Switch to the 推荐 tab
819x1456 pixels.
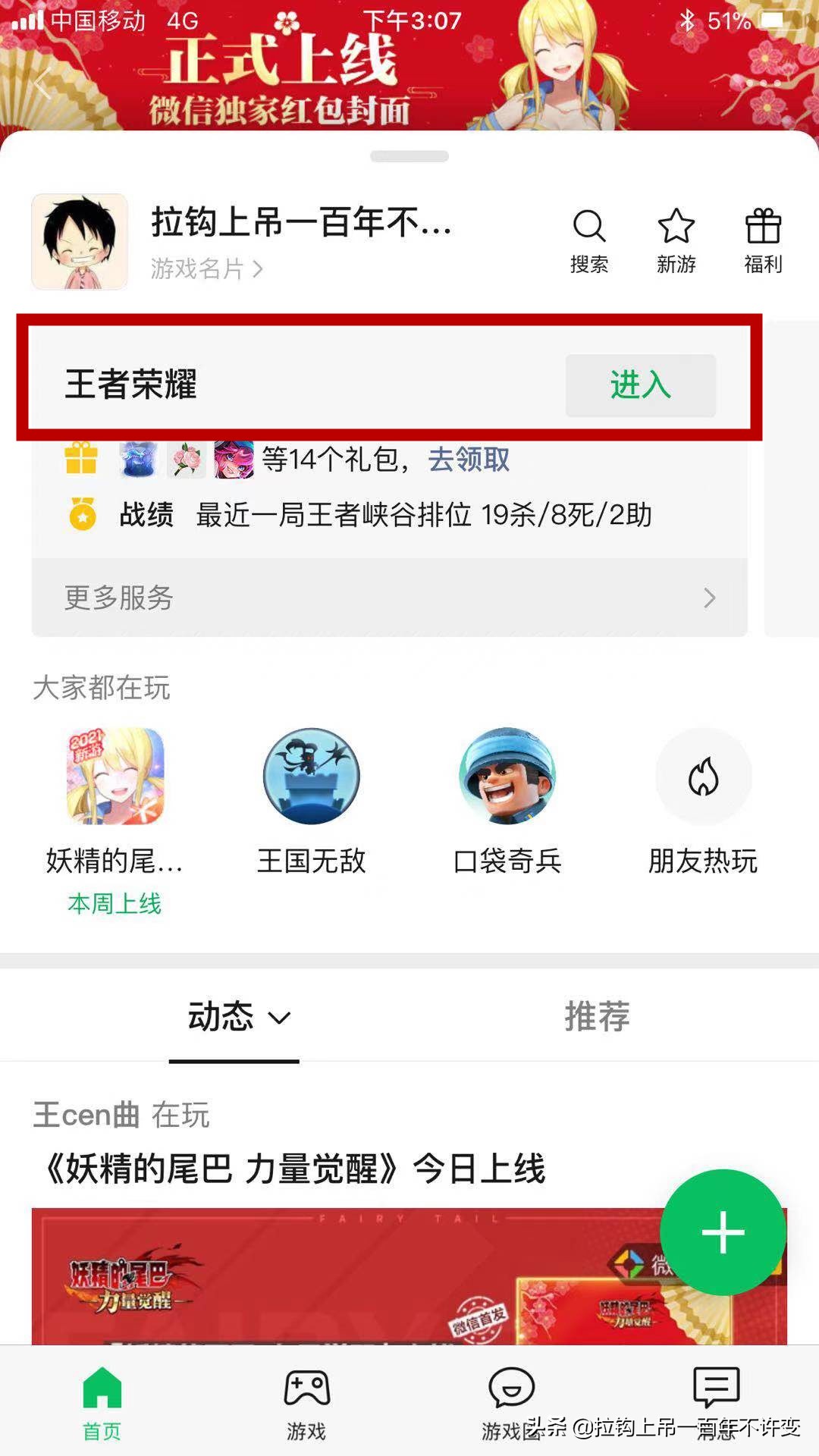point(598,1018)
